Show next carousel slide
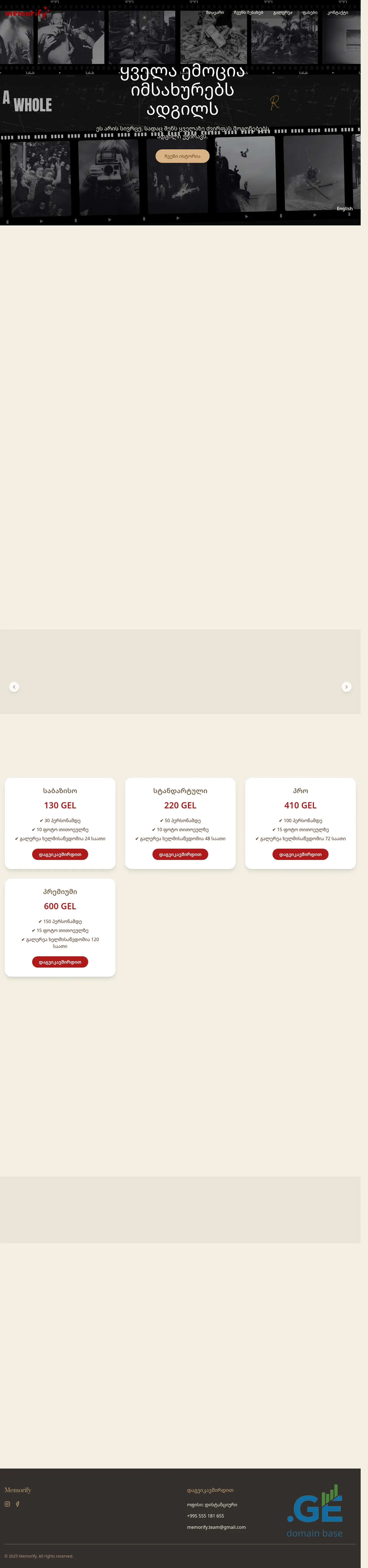 [346, 687]
